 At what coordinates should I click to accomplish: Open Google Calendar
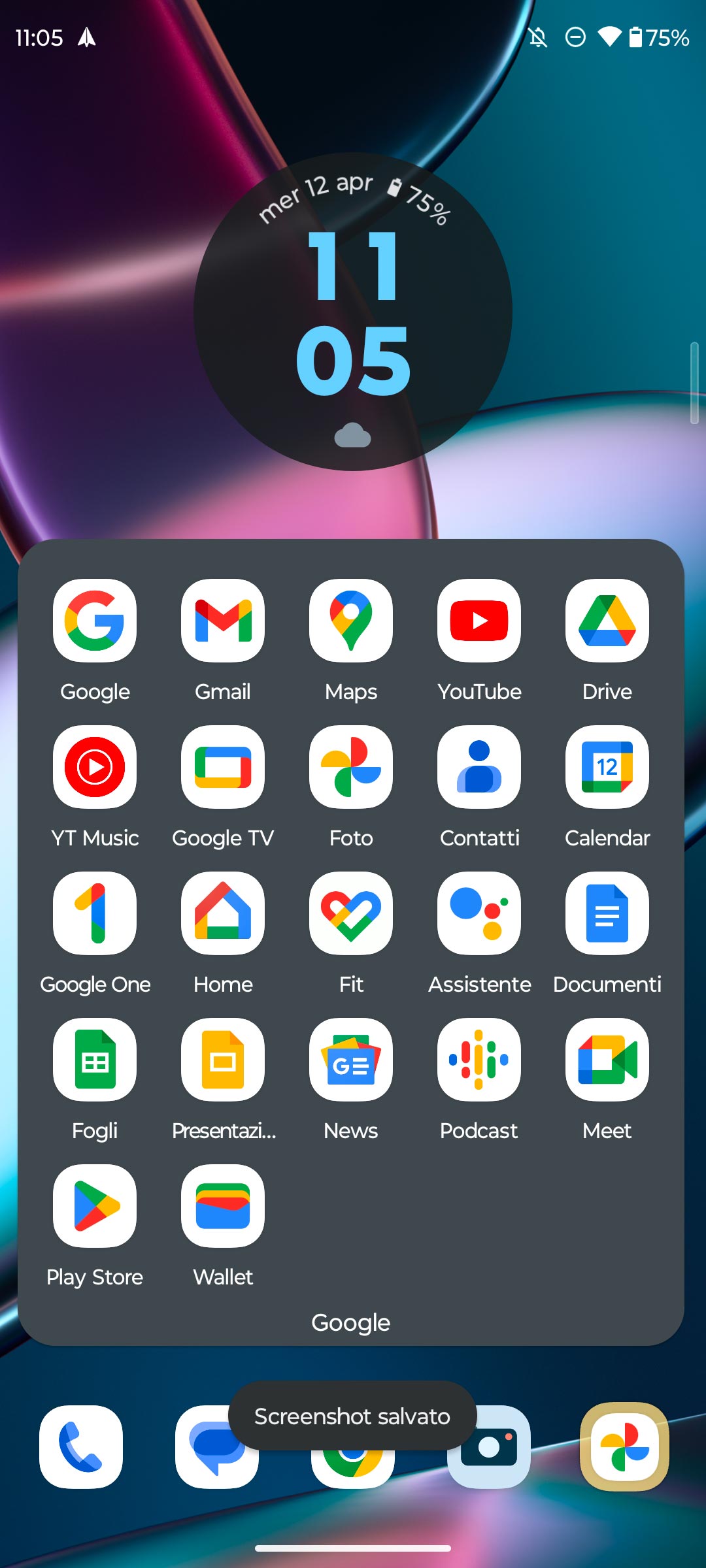(x=607, y=767)
